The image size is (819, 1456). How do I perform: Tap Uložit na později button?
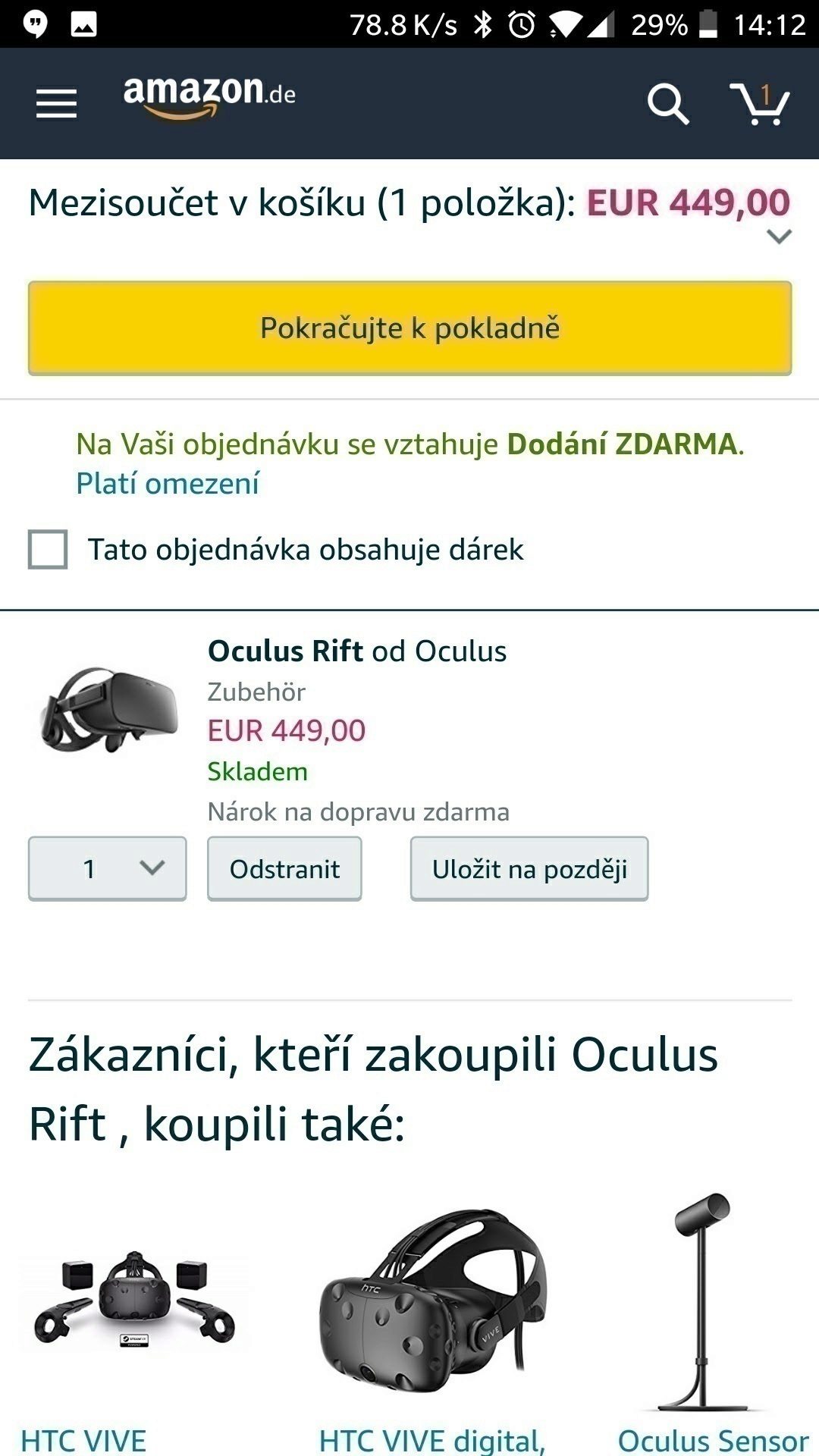tap(529, 869)
